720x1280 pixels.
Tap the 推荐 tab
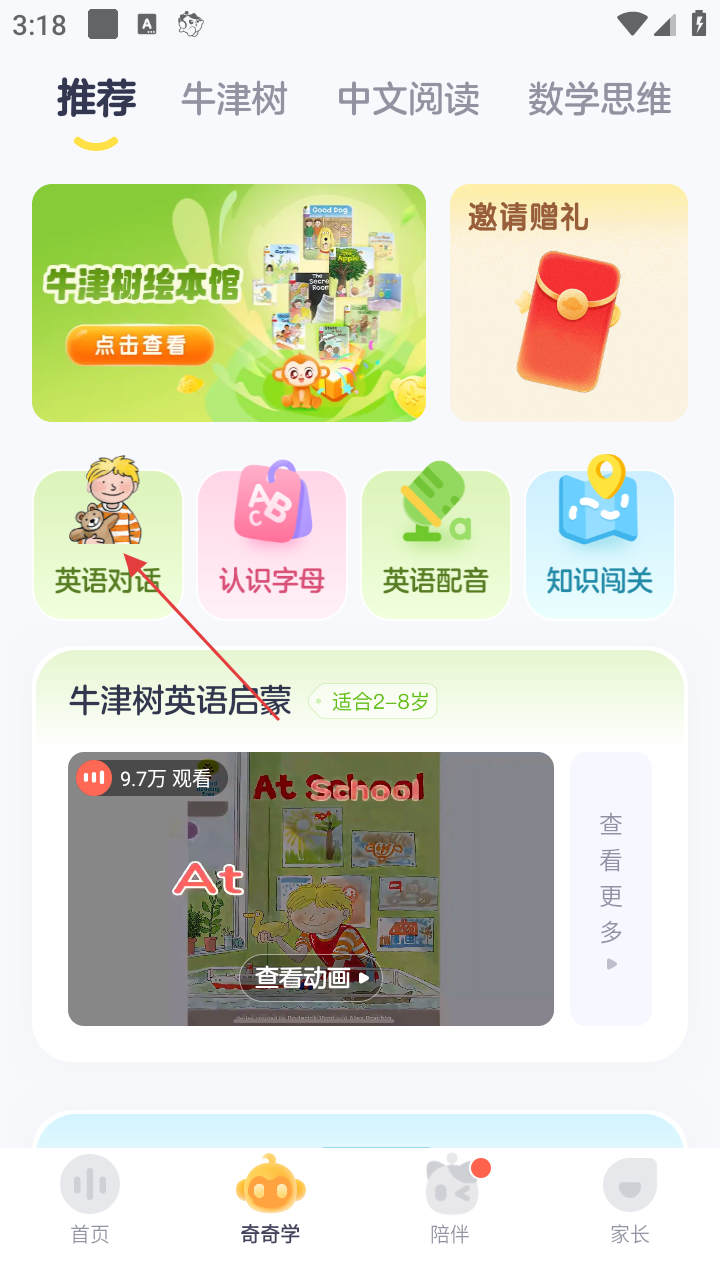click(96, 100)
